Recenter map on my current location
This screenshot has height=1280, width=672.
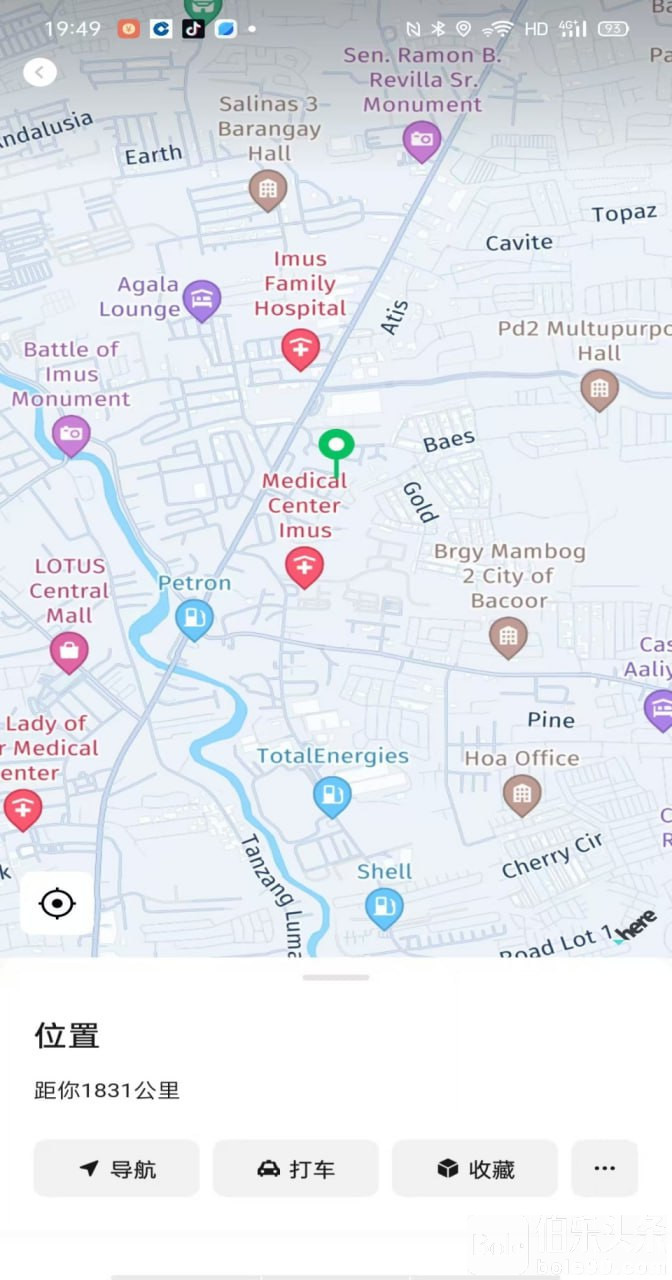coord(57,904)
